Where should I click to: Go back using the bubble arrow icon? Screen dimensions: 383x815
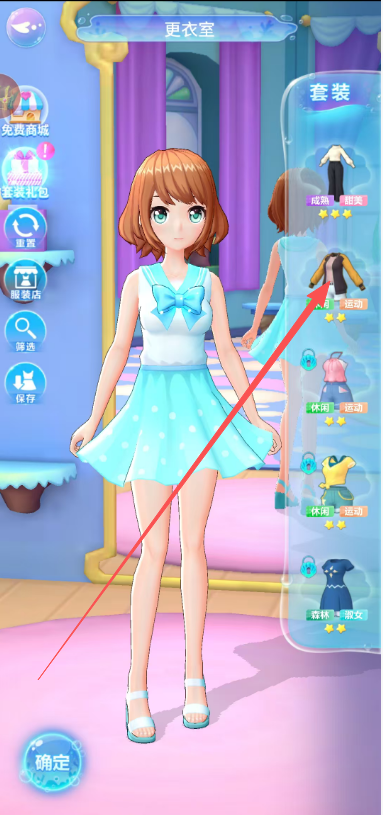26,27
